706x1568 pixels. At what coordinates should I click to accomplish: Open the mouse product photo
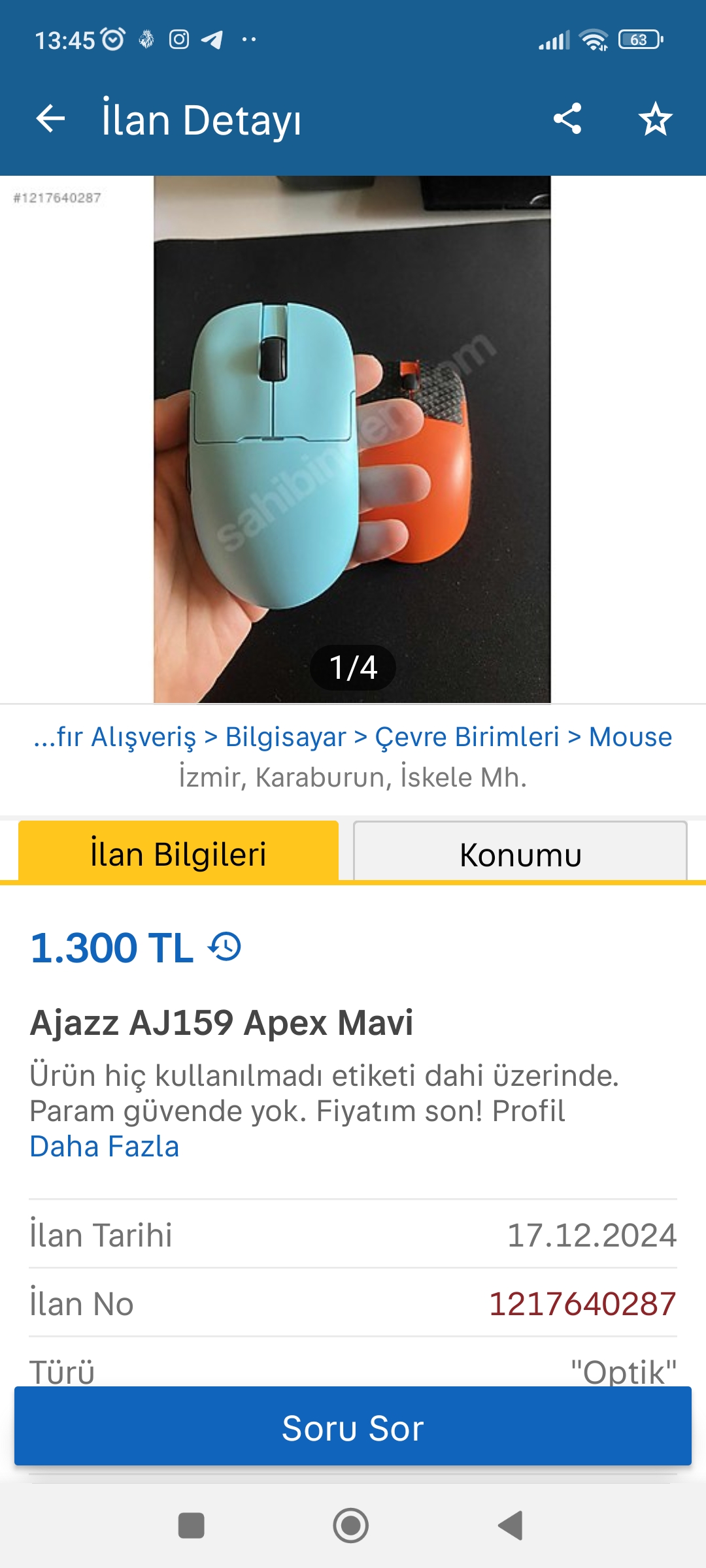coord(352,439)
